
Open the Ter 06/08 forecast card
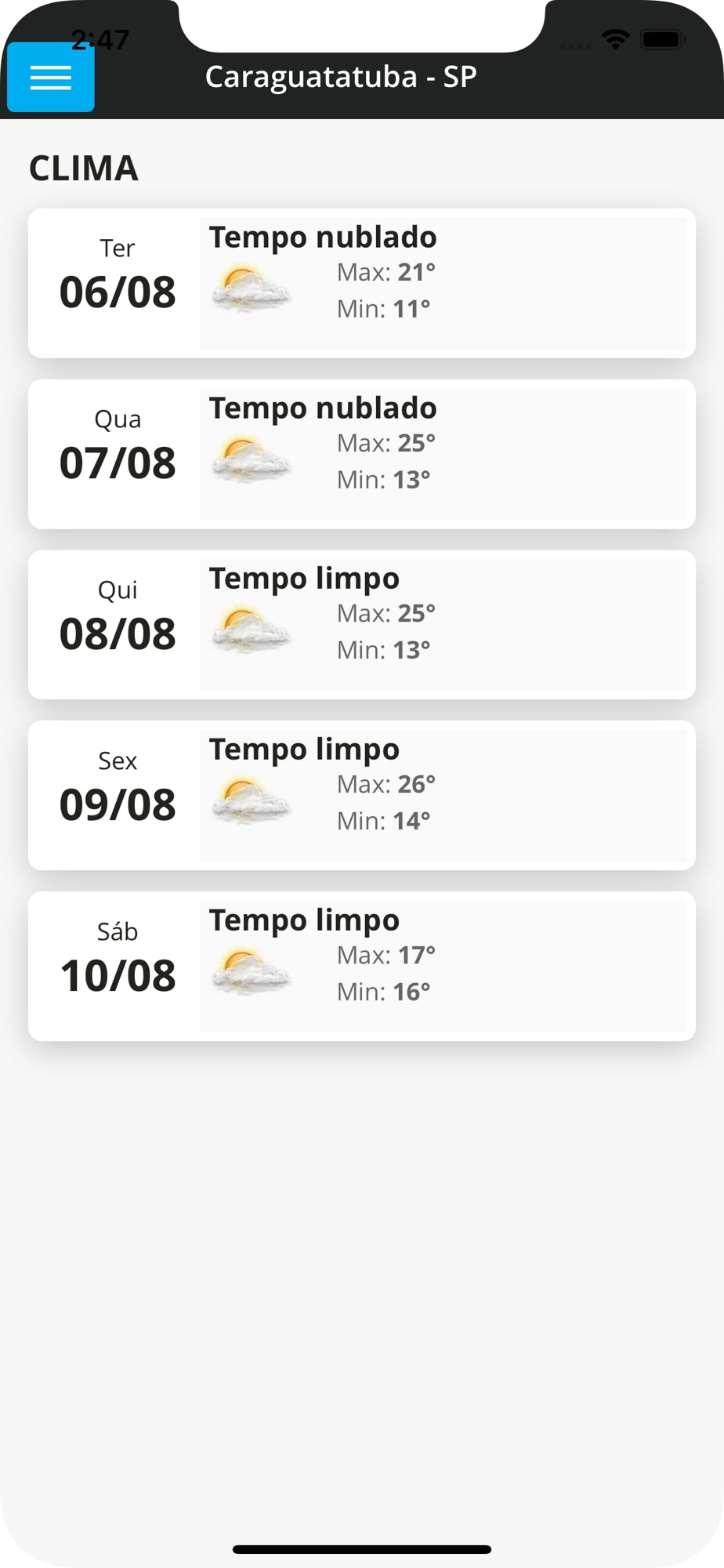[x=362, y=283]
